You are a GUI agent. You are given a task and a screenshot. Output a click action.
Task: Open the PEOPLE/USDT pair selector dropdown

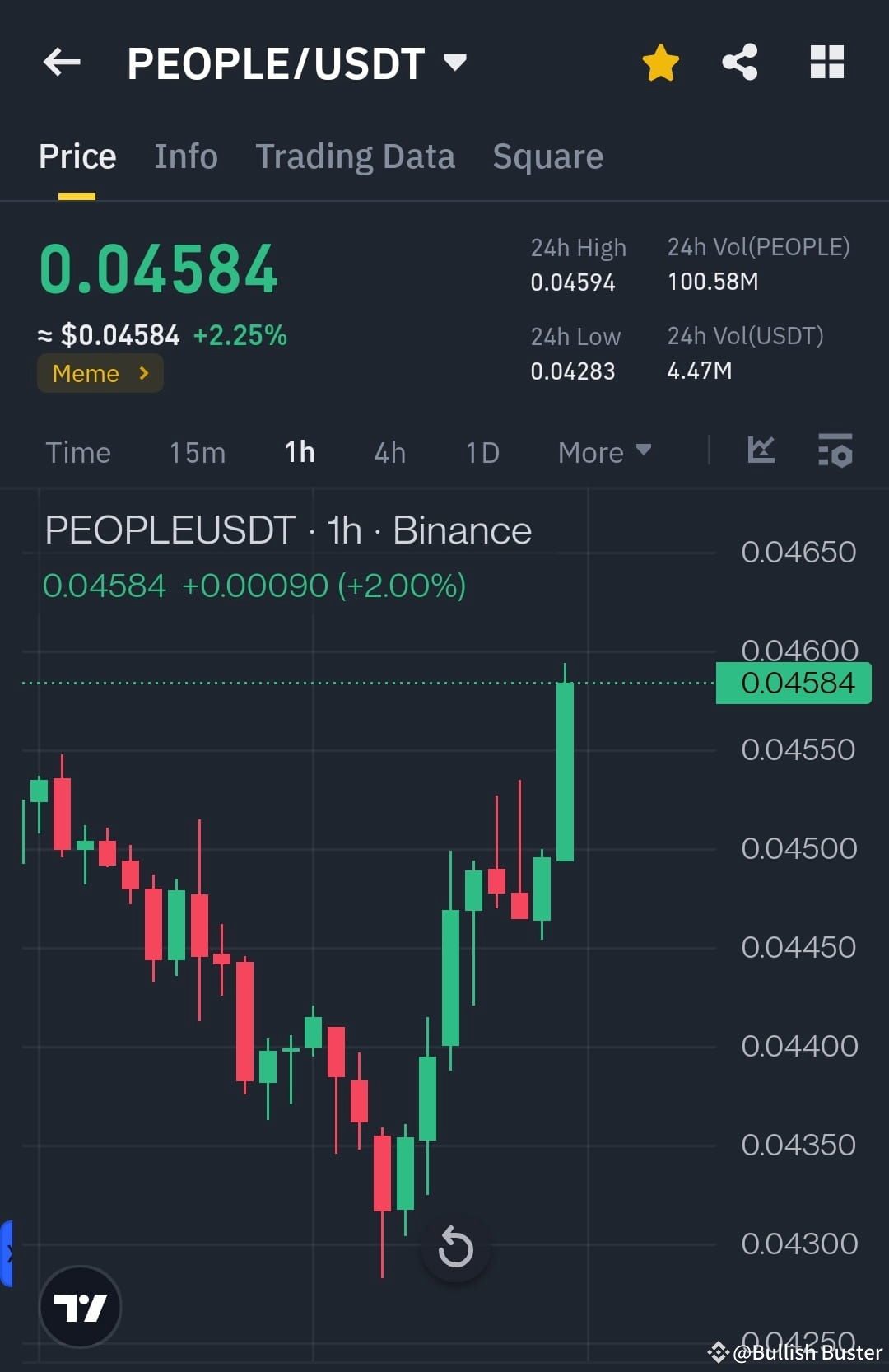click(x=454, y=62)
